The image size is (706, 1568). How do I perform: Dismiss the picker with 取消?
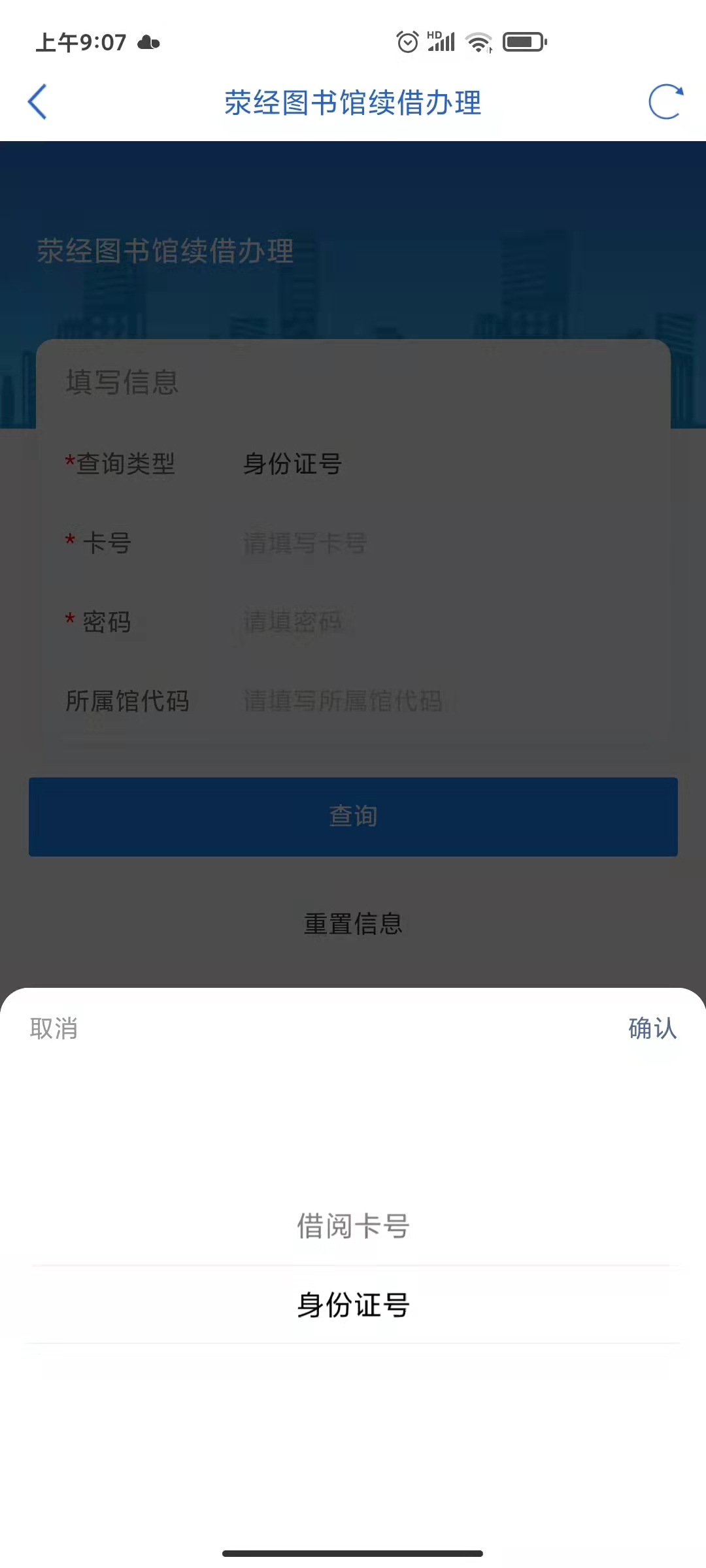(52, 1028)
